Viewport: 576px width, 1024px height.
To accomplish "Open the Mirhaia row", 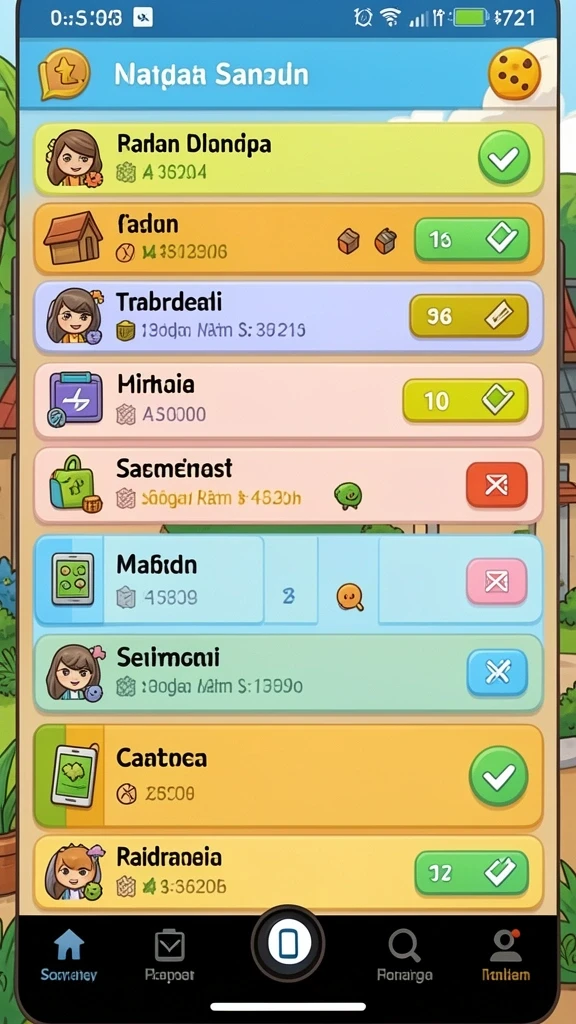I will point(288,400).
